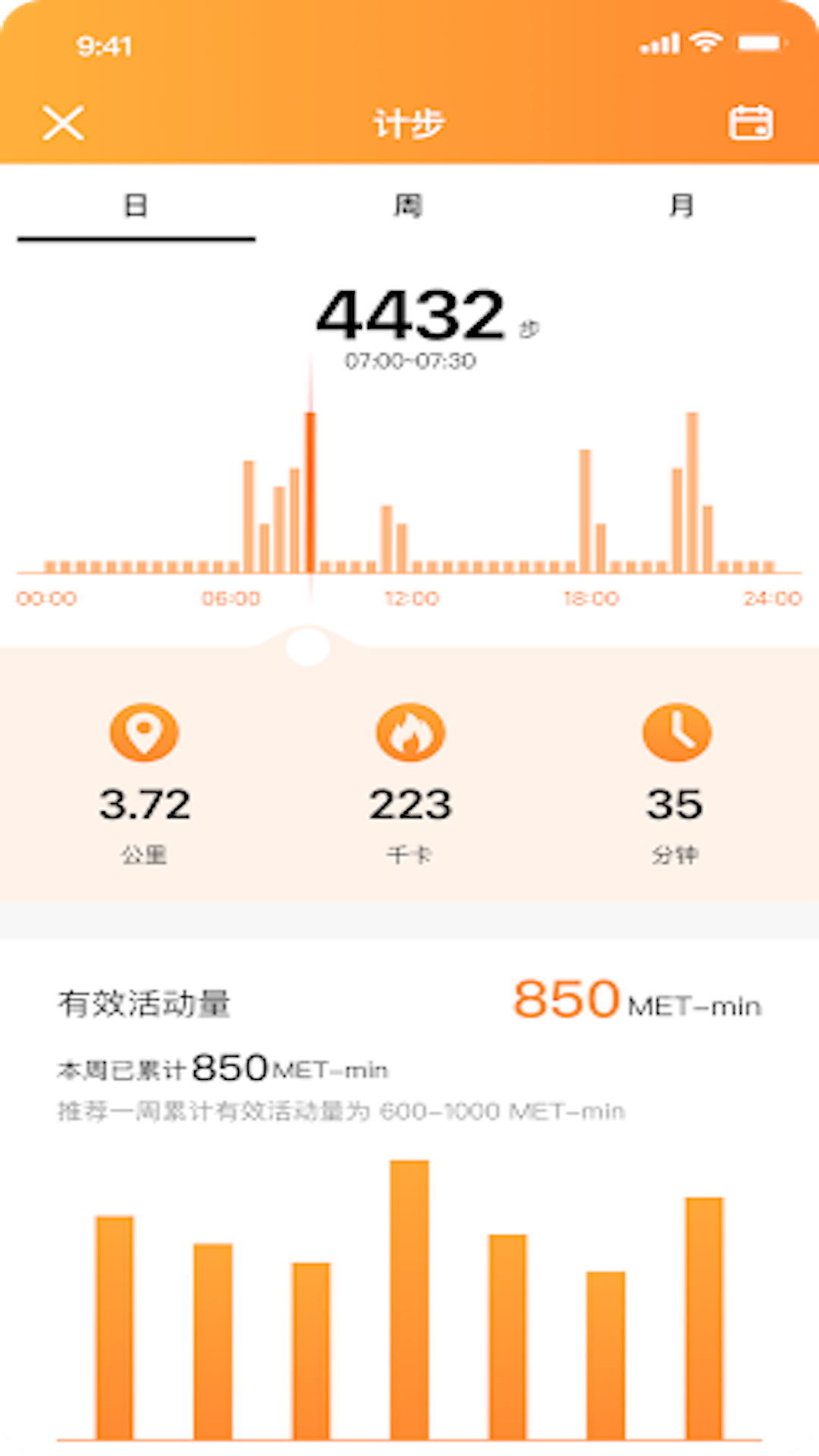Tap the tallest bar in the weekly MET chart
819x1456 pixels.
coord(409,1289)
